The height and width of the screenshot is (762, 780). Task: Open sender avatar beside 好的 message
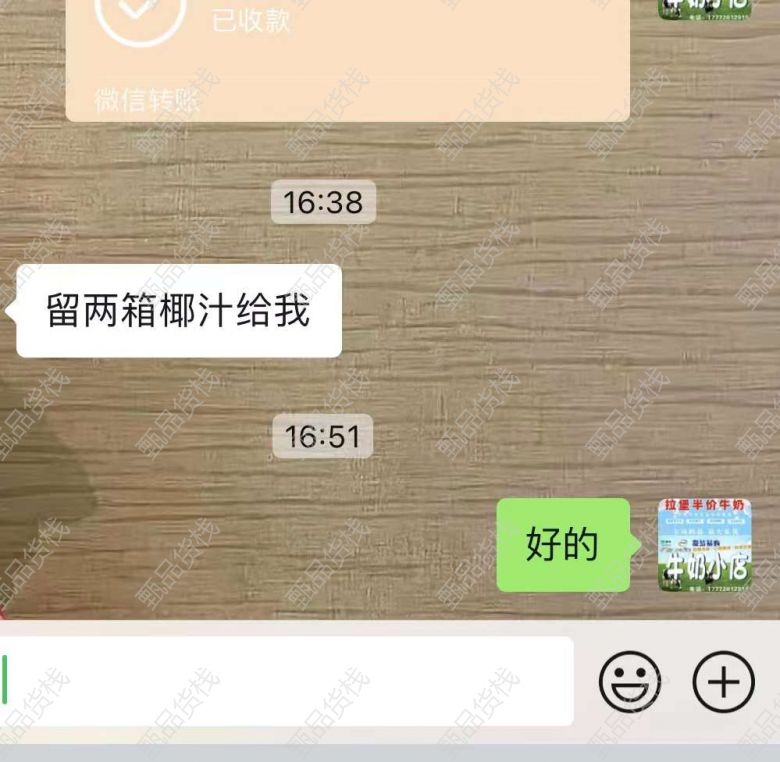704,545
